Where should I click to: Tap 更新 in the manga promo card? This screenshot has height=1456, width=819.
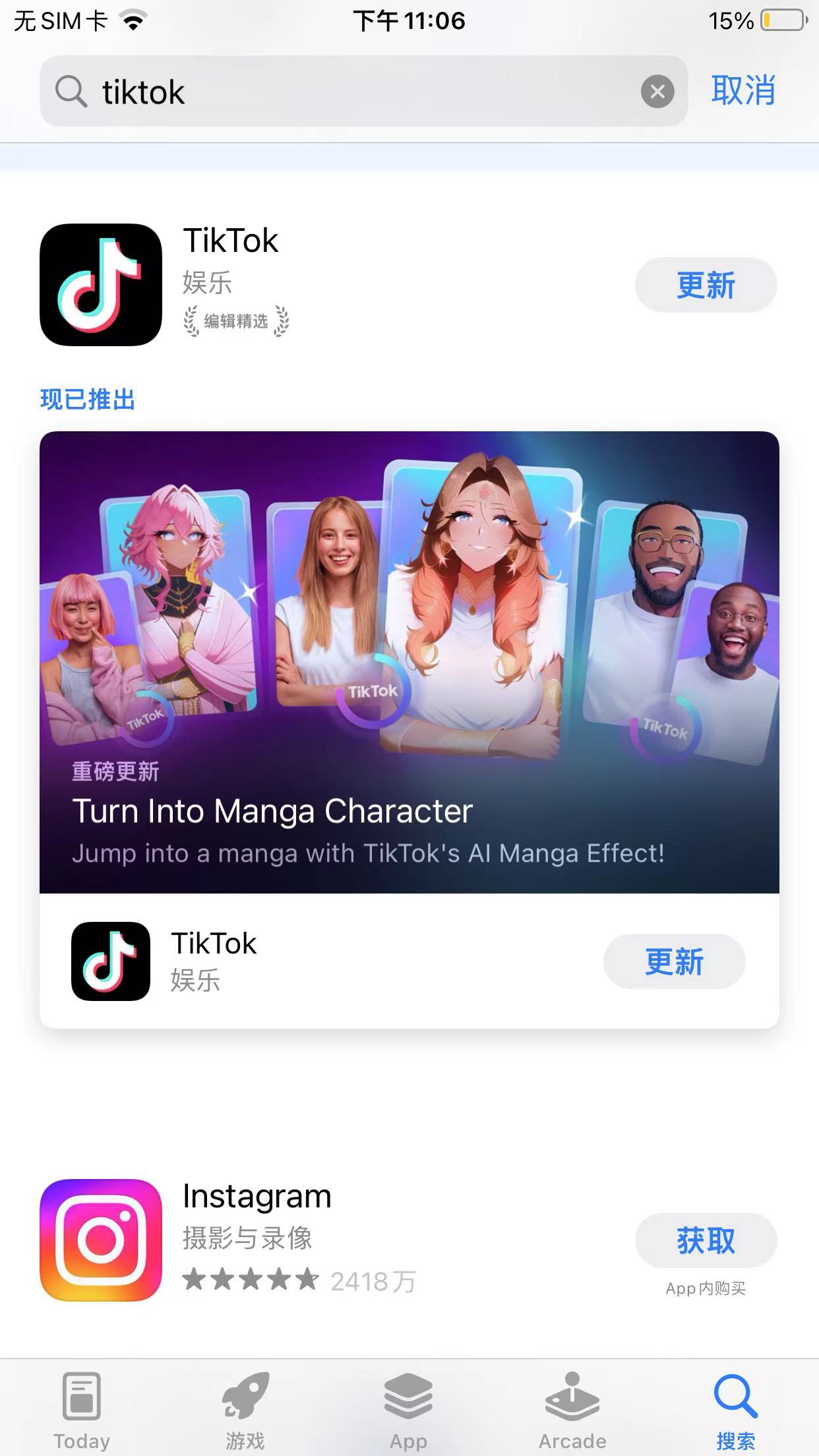coord(674,961)
